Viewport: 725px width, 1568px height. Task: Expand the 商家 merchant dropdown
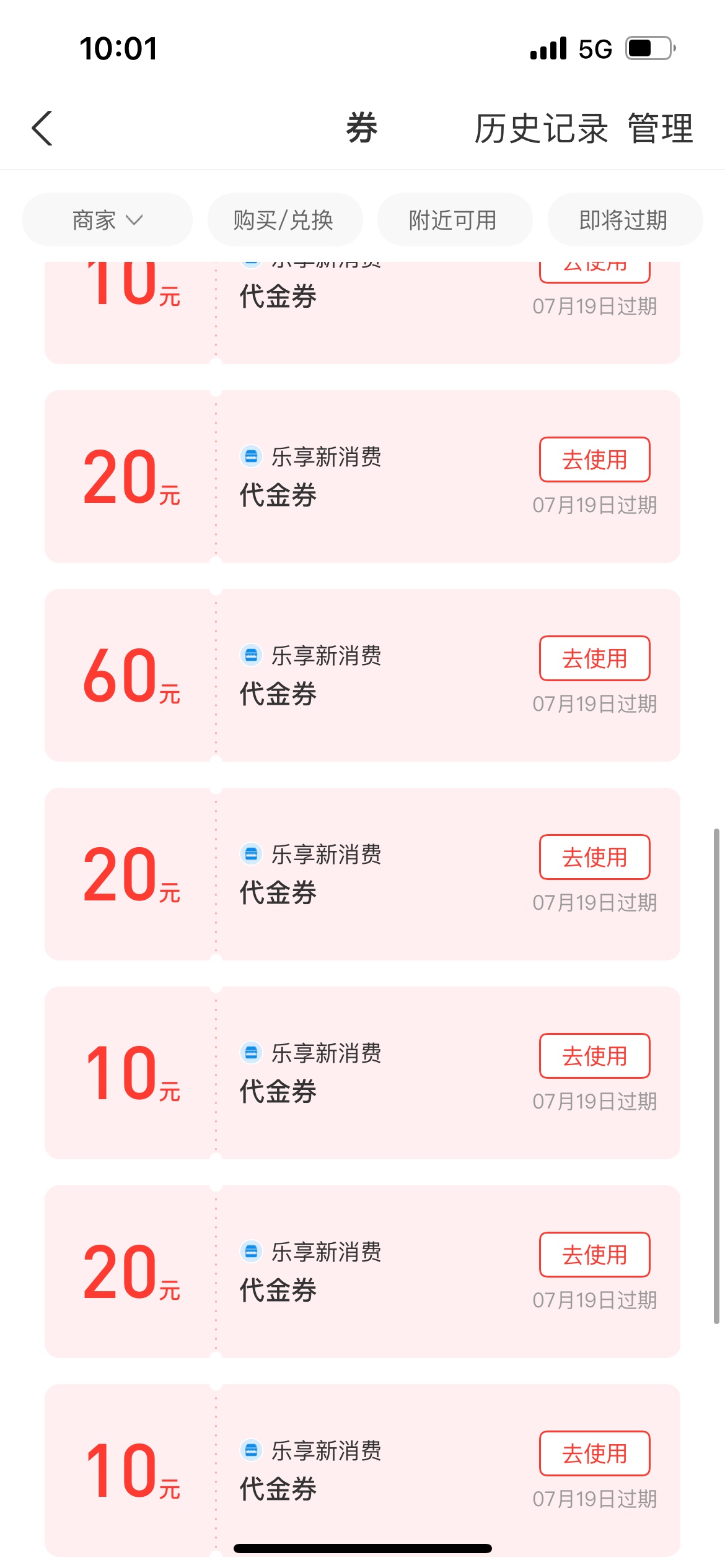107,220
